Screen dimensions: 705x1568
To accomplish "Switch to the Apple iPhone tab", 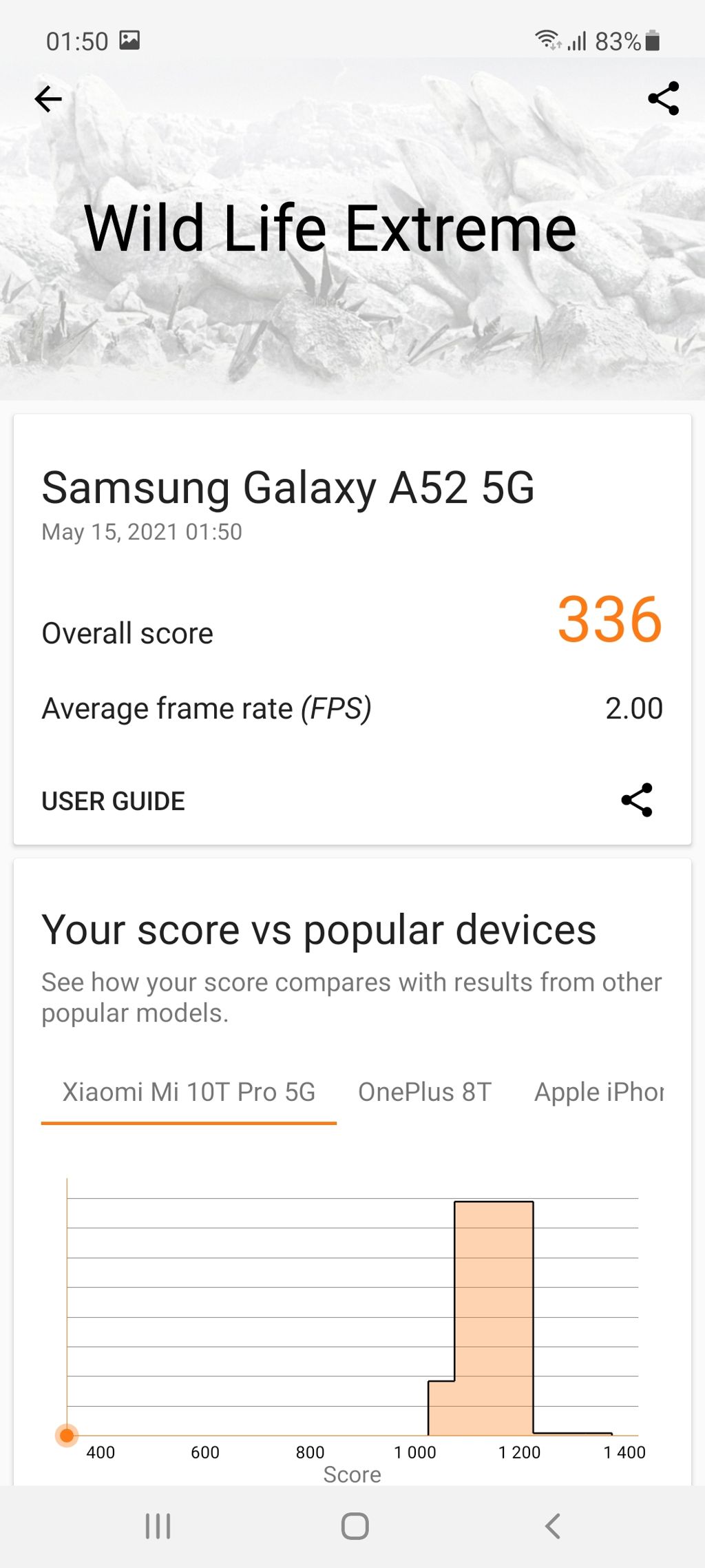I will [x=599, y=1093].
